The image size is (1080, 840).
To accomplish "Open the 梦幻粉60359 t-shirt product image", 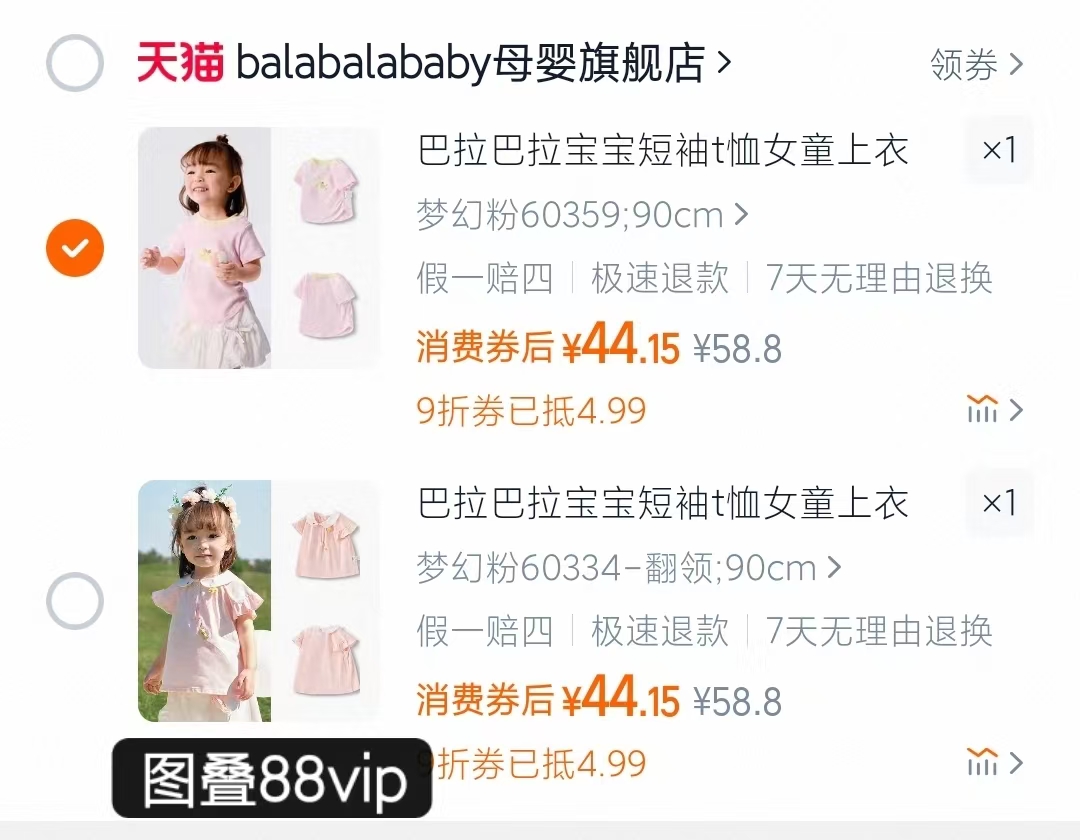I will click(x=259, y=248).
